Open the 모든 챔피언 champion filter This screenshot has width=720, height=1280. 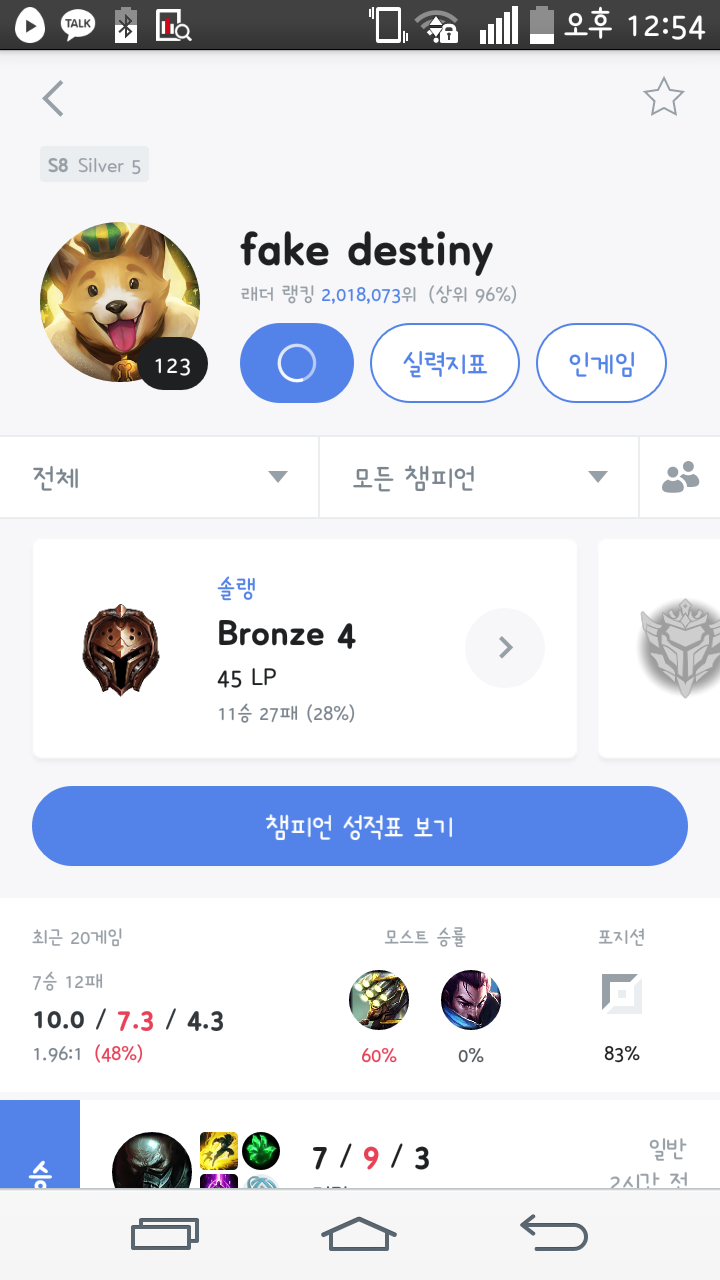pyautogui.click(x=478, y=477)
